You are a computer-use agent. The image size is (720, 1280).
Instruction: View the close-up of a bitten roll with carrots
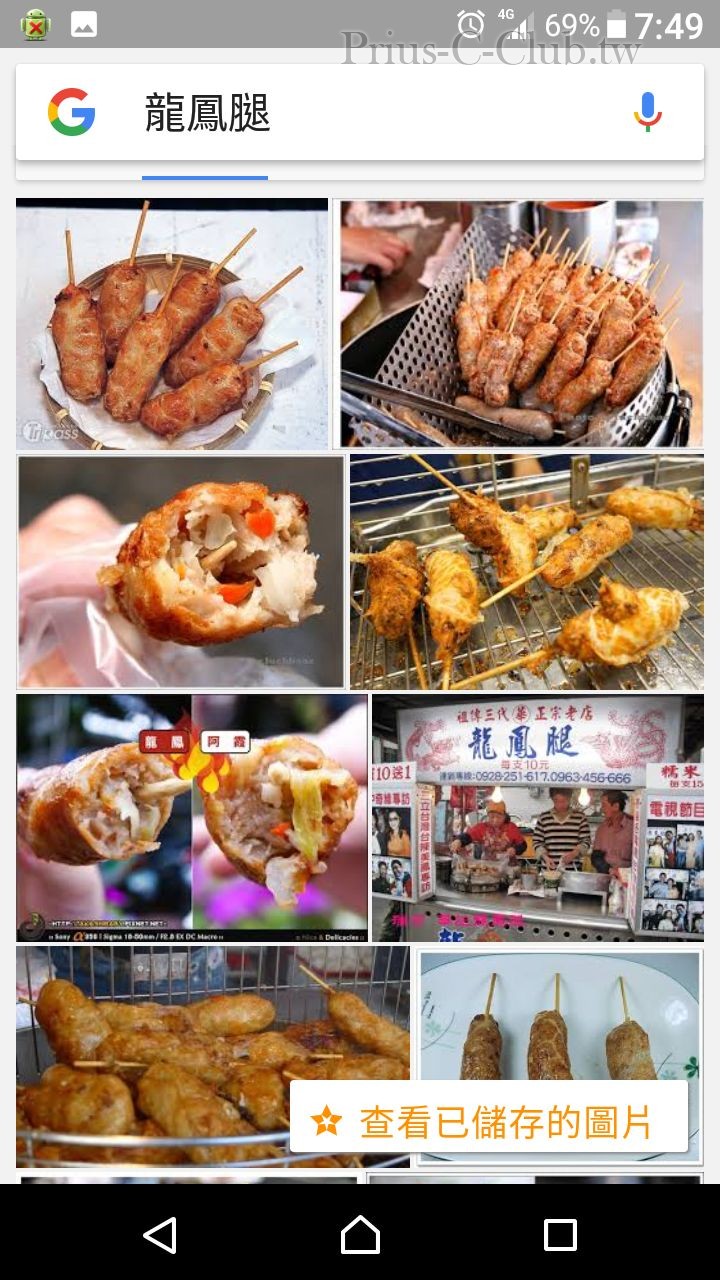pyautogui.click(x=181, y=571)
